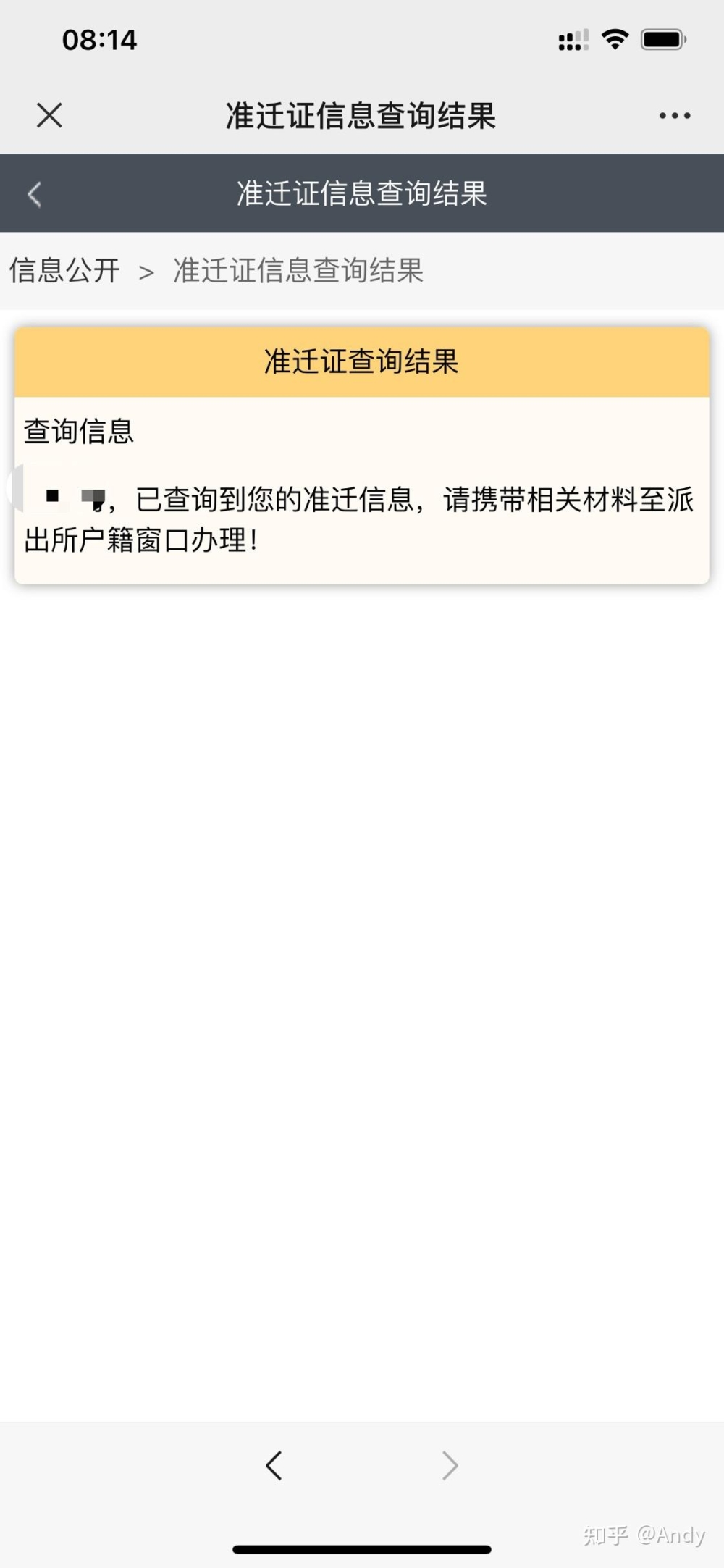Open the three-dot overflow menu
Screen dimensions: 724x1568
coord(674,115)
